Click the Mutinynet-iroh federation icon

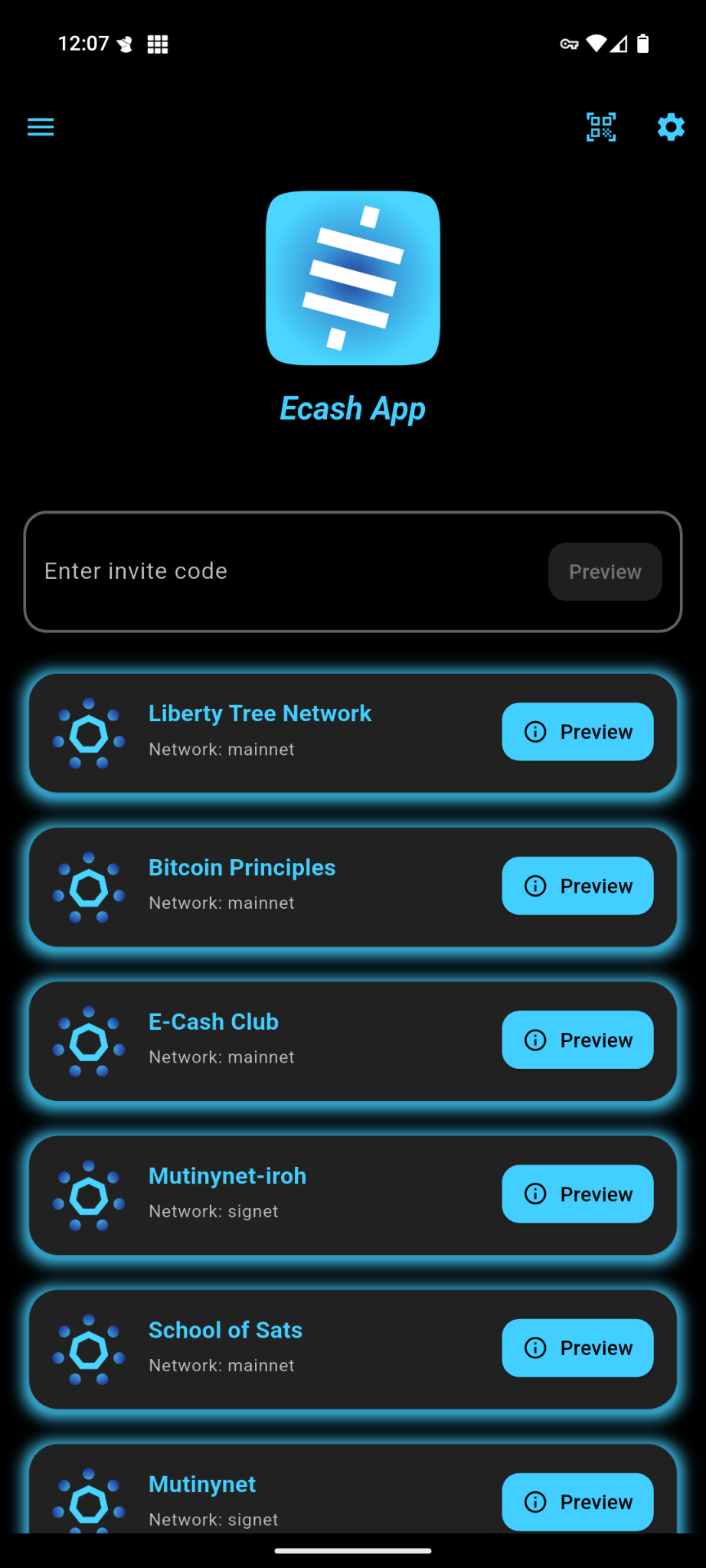click(x=88, y=1195)
